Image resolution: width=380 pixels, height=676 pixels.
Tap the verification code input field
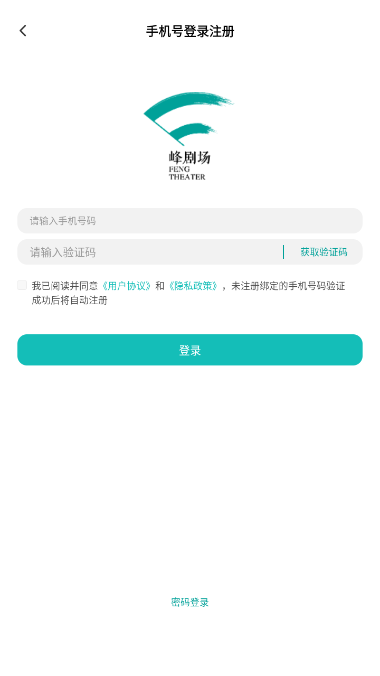(x=150, y=252)
